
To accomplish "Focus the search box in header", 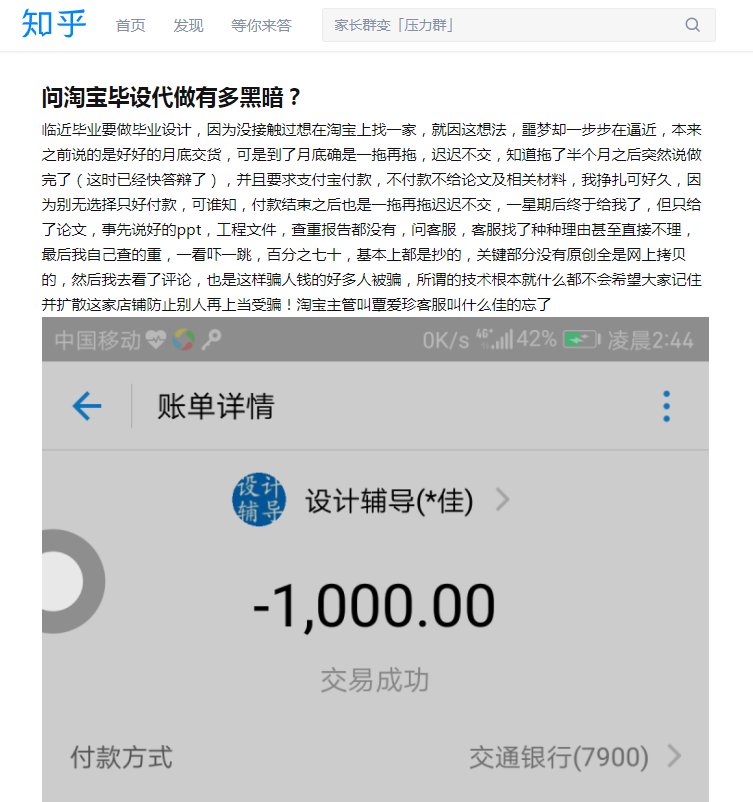I will click(x=500, y=25).
